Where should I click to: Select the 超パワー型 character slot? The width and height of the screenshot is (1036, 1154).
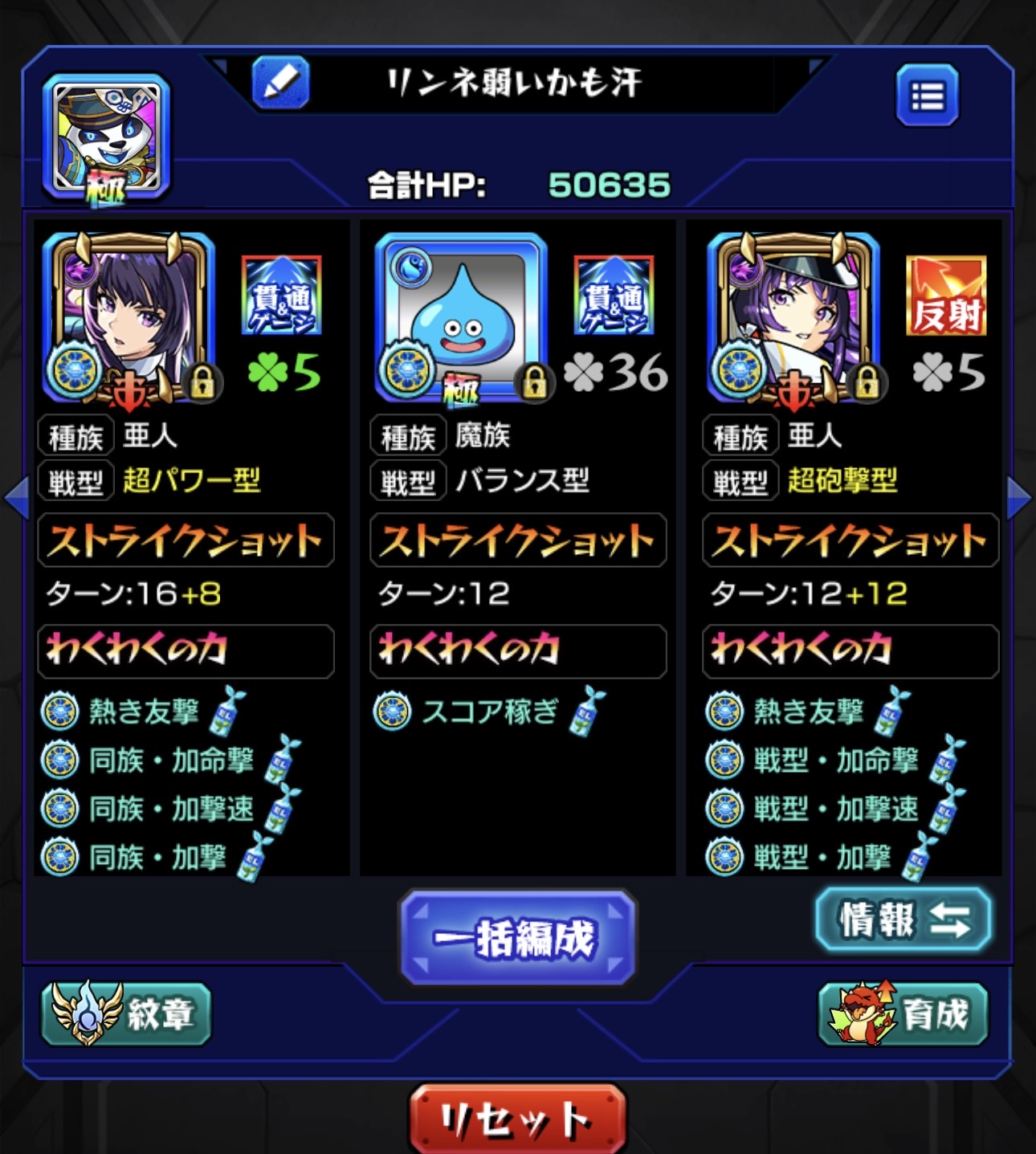pos(130,317)
